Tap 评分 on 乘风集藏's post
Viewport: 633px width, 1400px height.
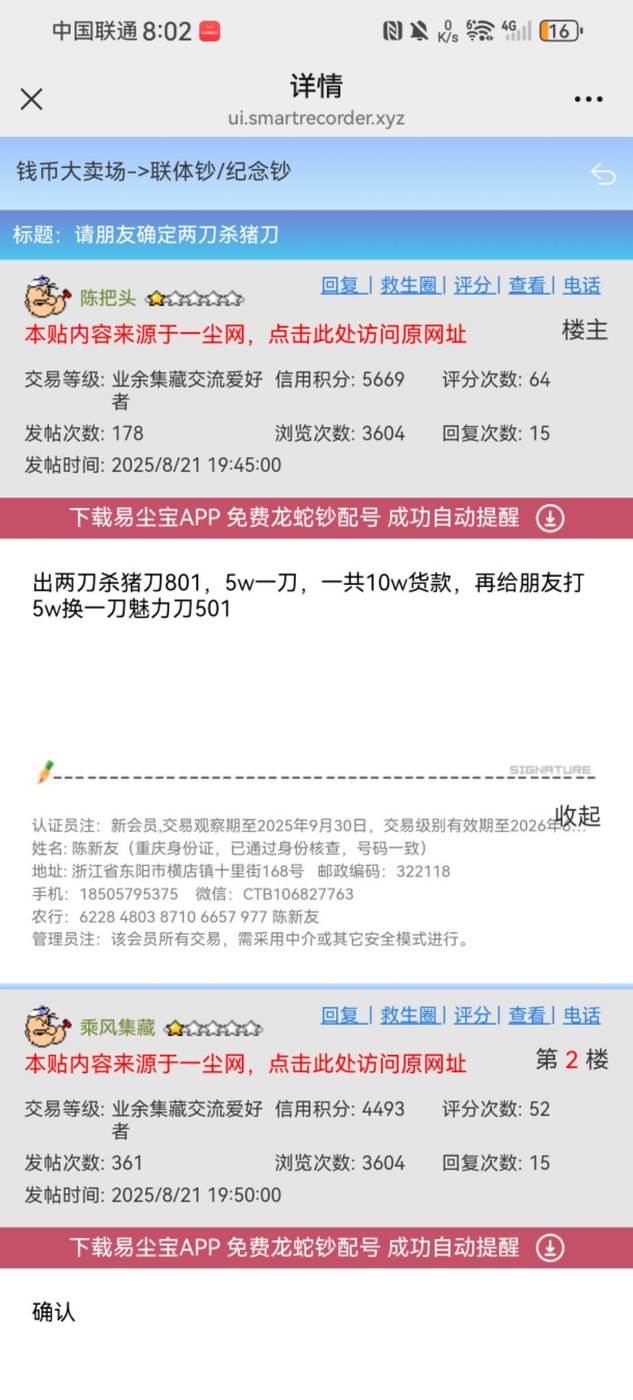pyautogui.click(x=472, y=1015)
